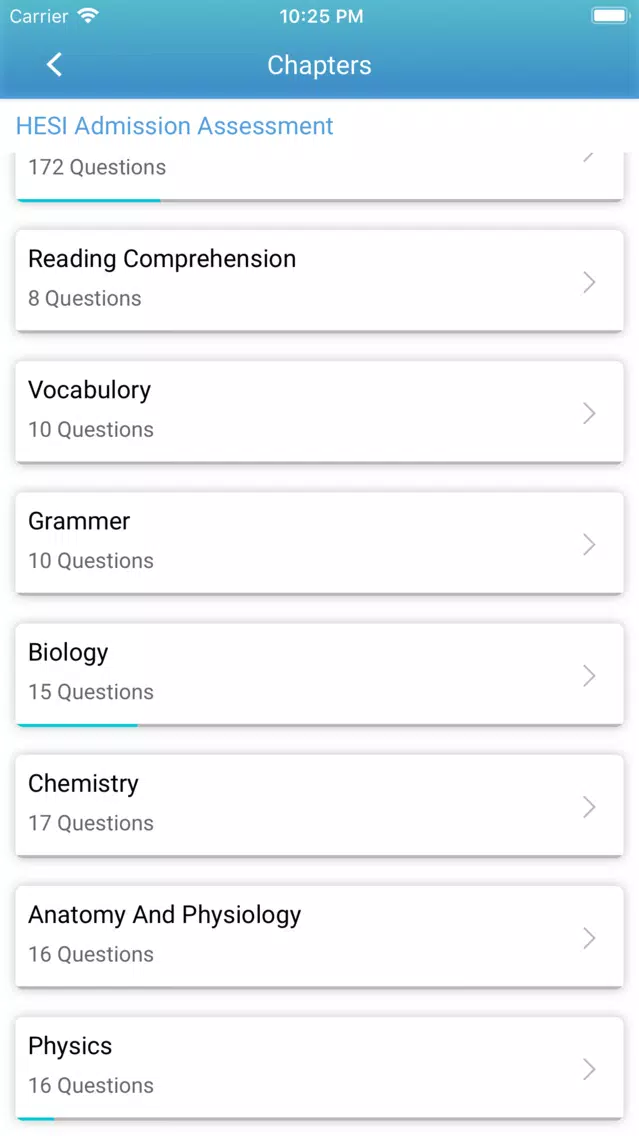Open the Vocabulary chapter
Image resolution: width=639 pixels, height=1136 pixels.
click(320, 412)
